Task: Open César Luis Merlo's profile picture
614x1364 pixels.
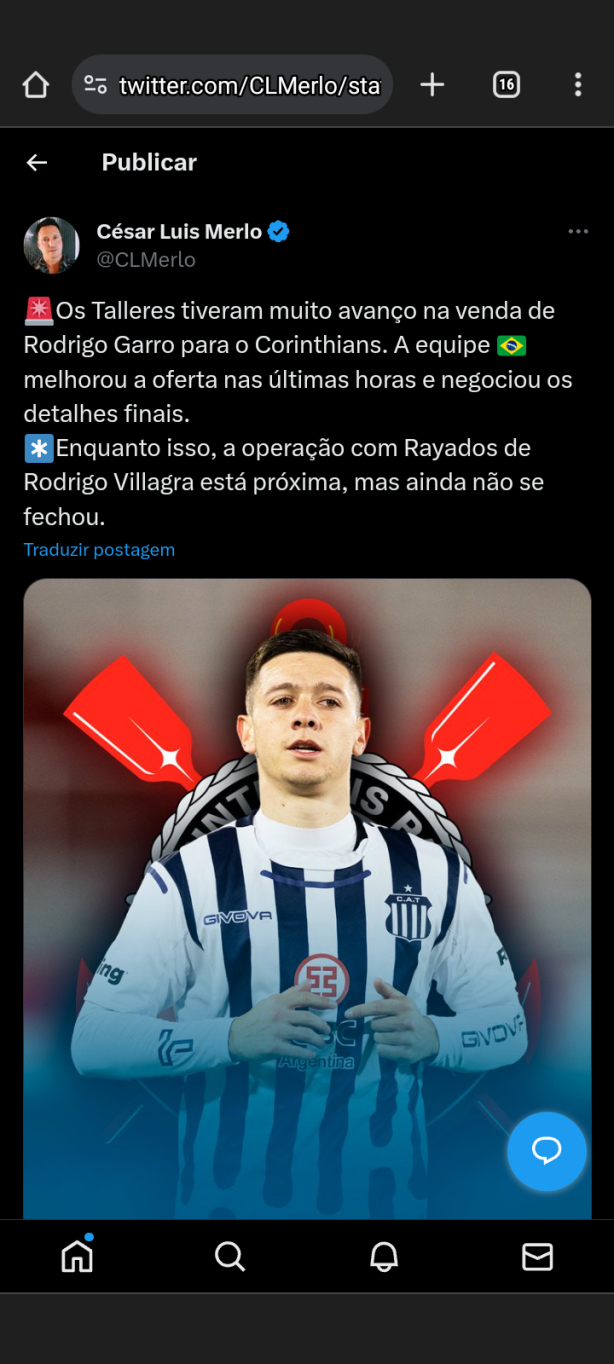Action: 51,245
